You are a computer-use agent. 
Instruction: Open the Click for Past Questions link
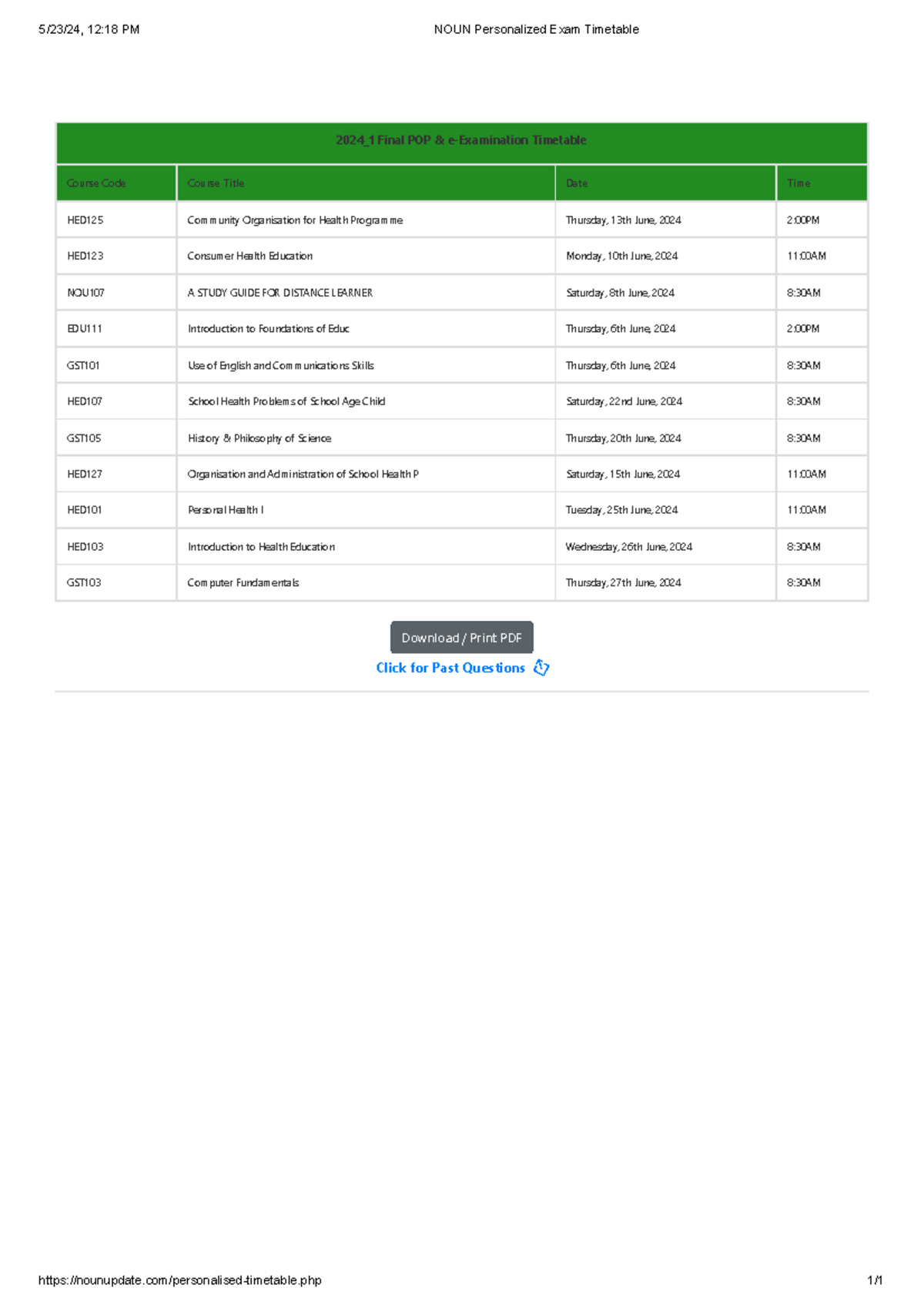[450, 668]
